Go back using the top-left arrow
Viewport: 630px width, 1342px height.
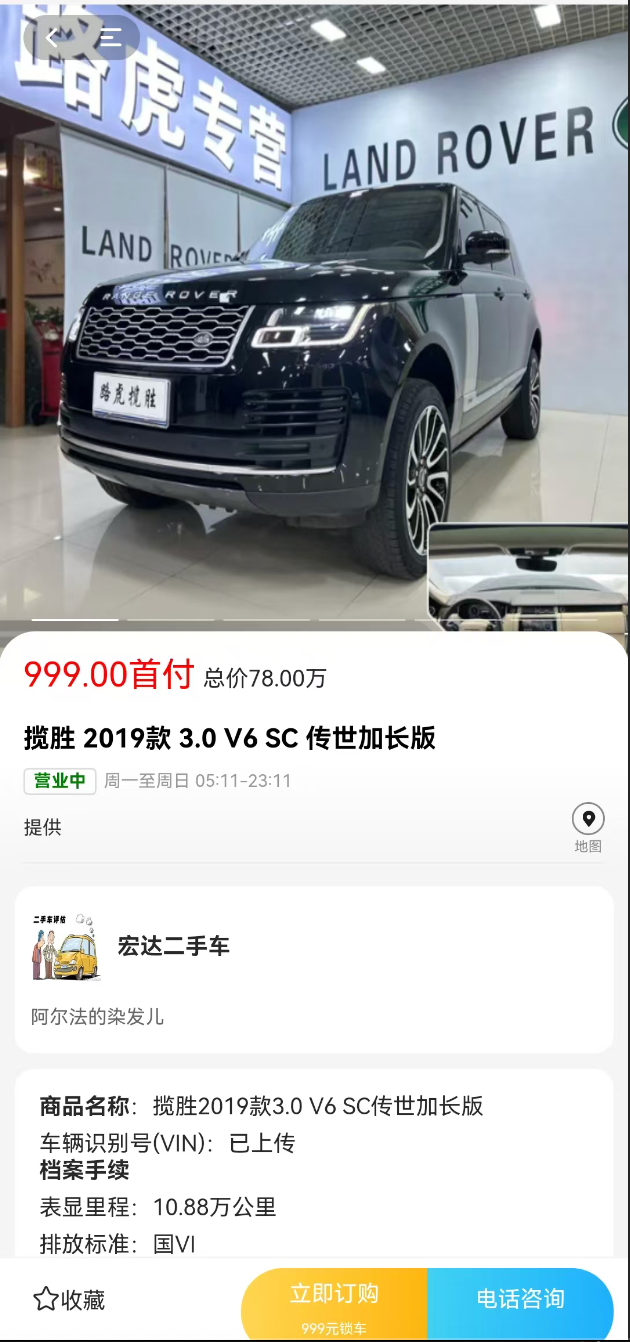(x=53, y=38)
